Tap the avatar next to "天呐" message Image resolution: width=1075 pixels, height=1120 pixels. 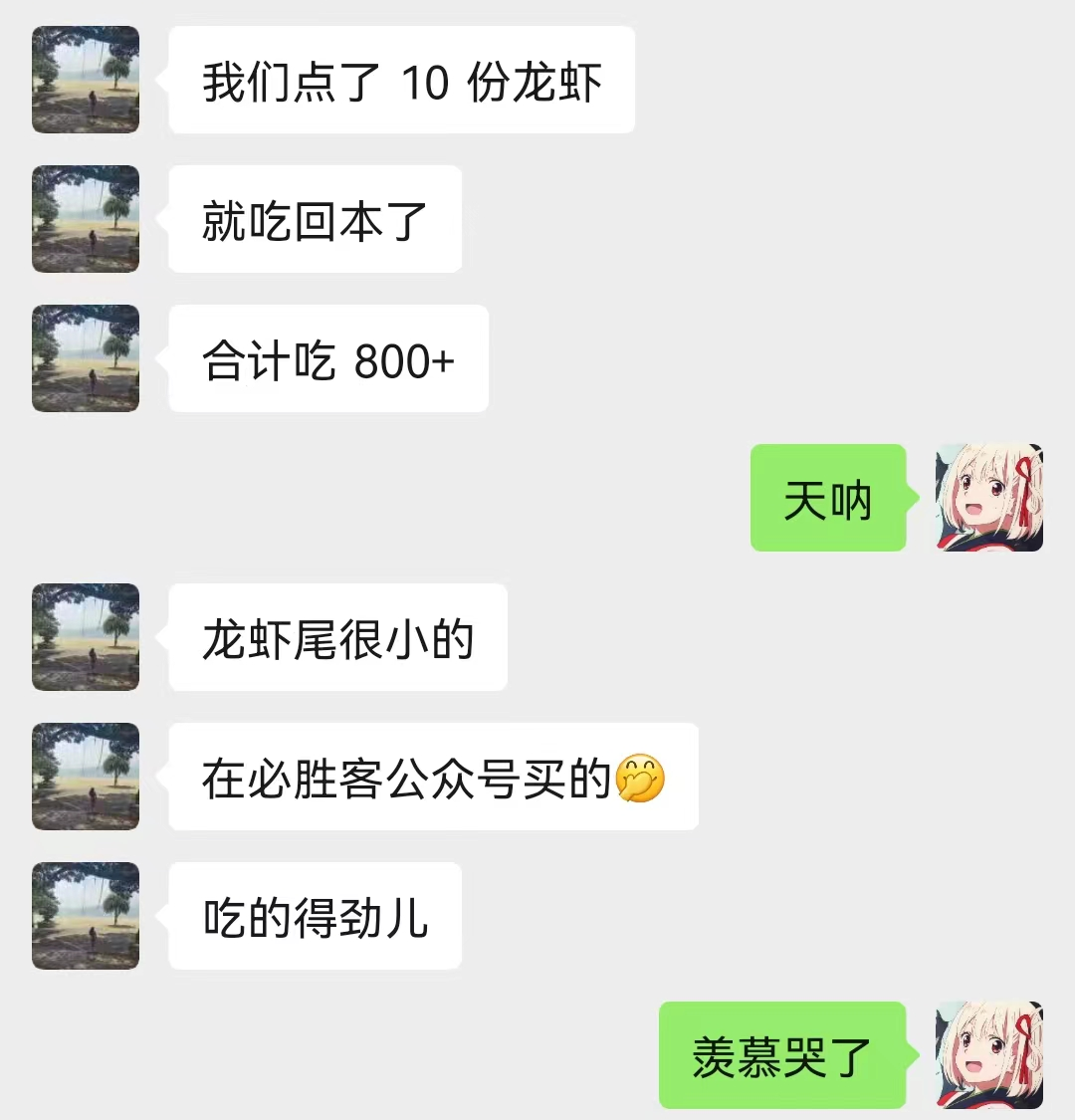(x=989, y=498)
